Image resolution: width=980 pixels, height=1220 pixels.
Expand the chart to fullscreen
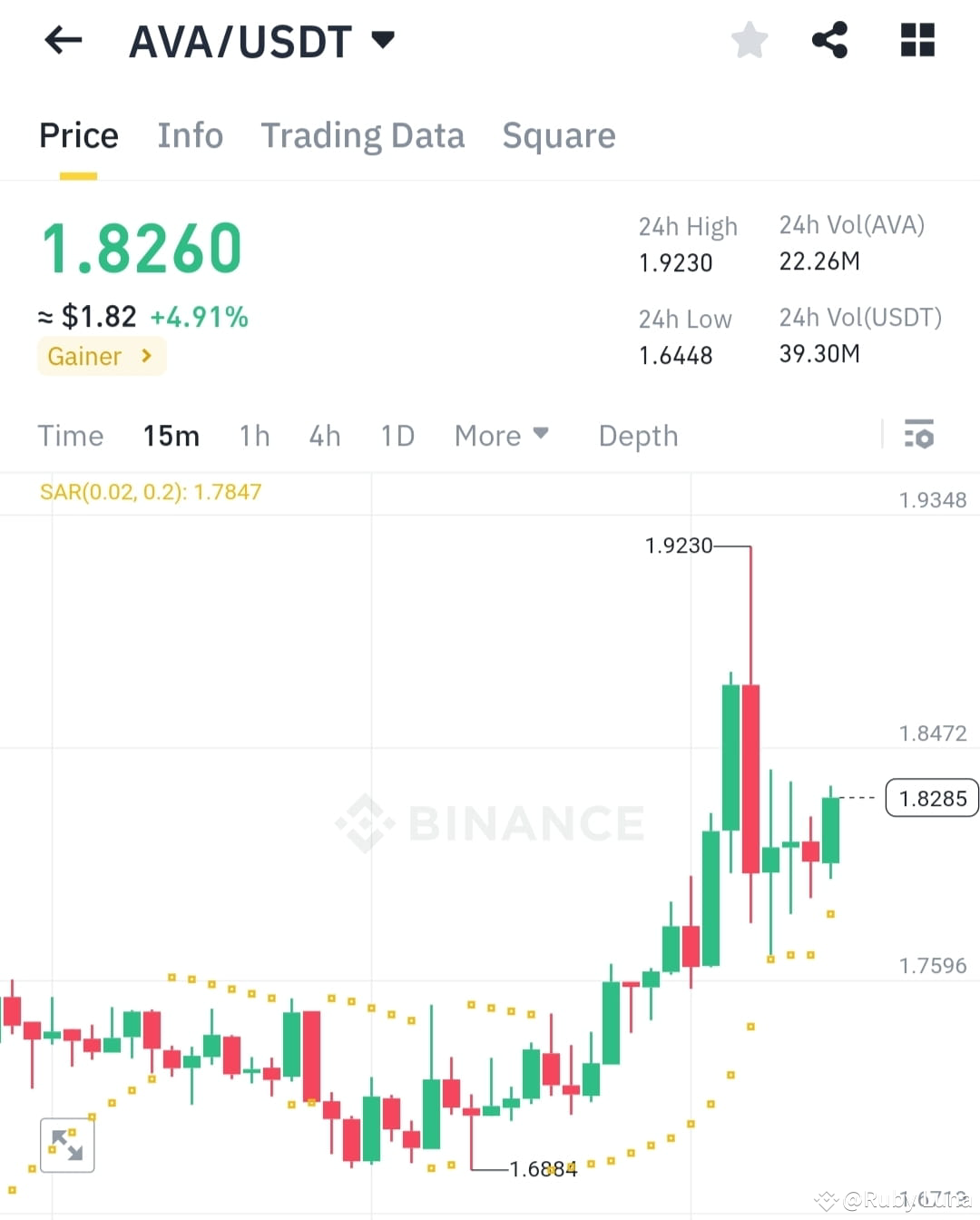coord(67,1145)
